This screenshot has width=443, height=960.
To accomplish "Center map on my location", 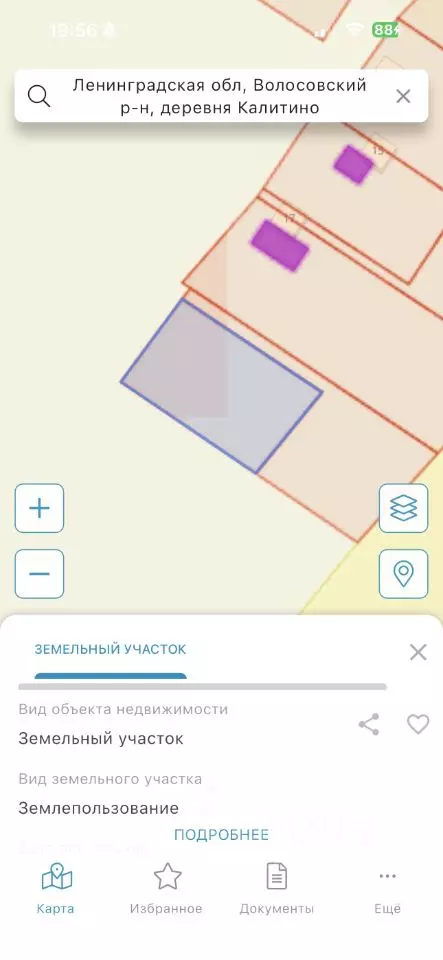I will (x=403, y=574).
